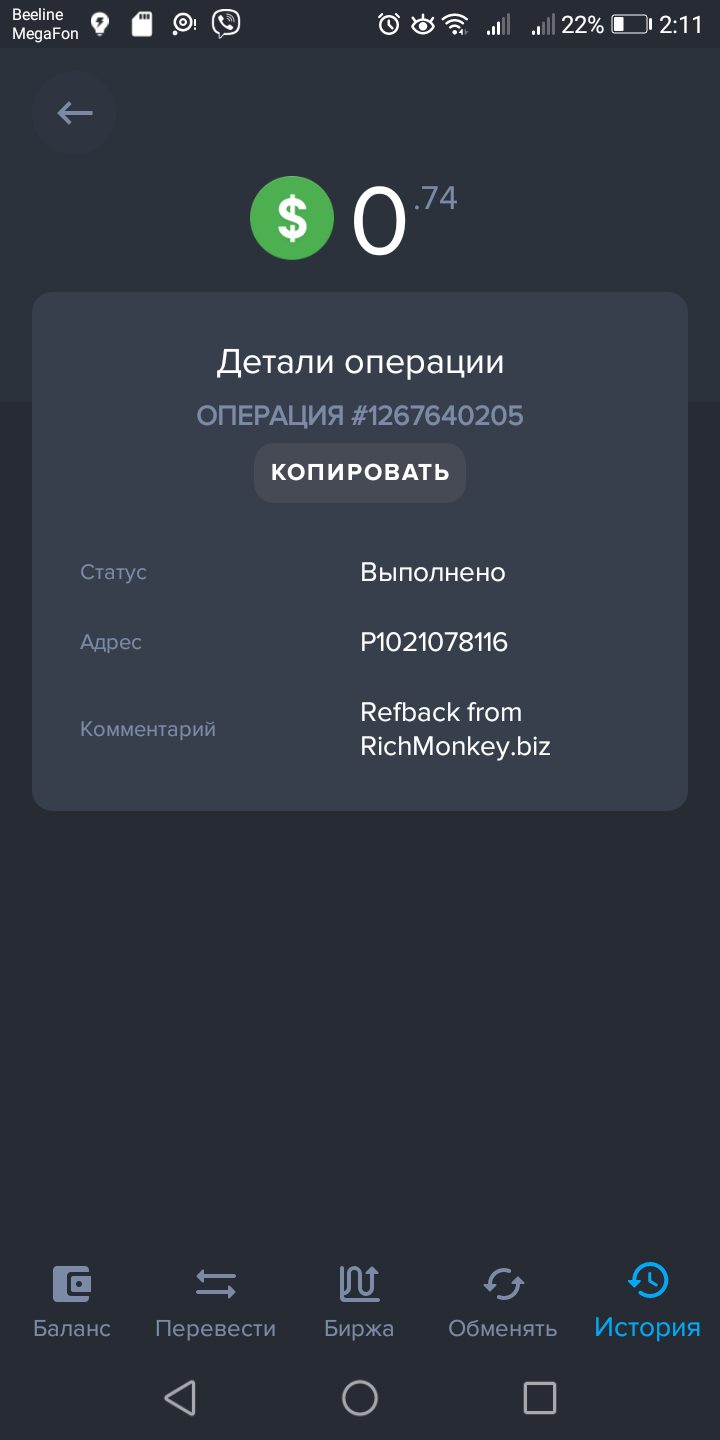Select the История tab
Screen dimensions: 720x1440
coord(647,1302)
